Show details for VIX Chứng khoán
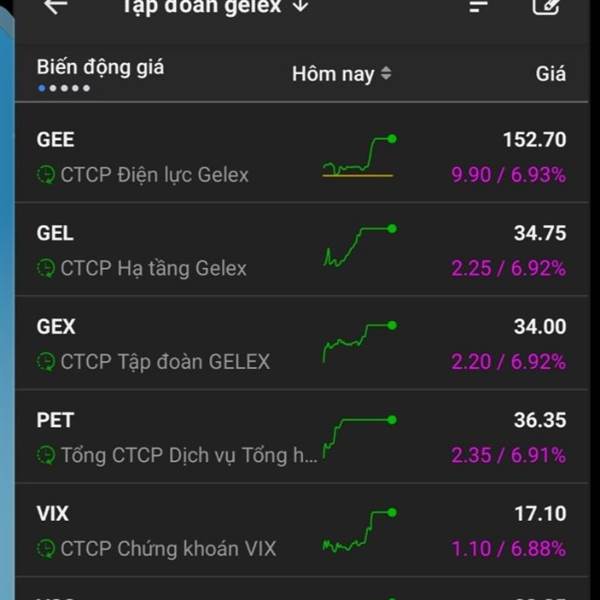The width and height of the screenshot is (600, 600). point(300,531)
